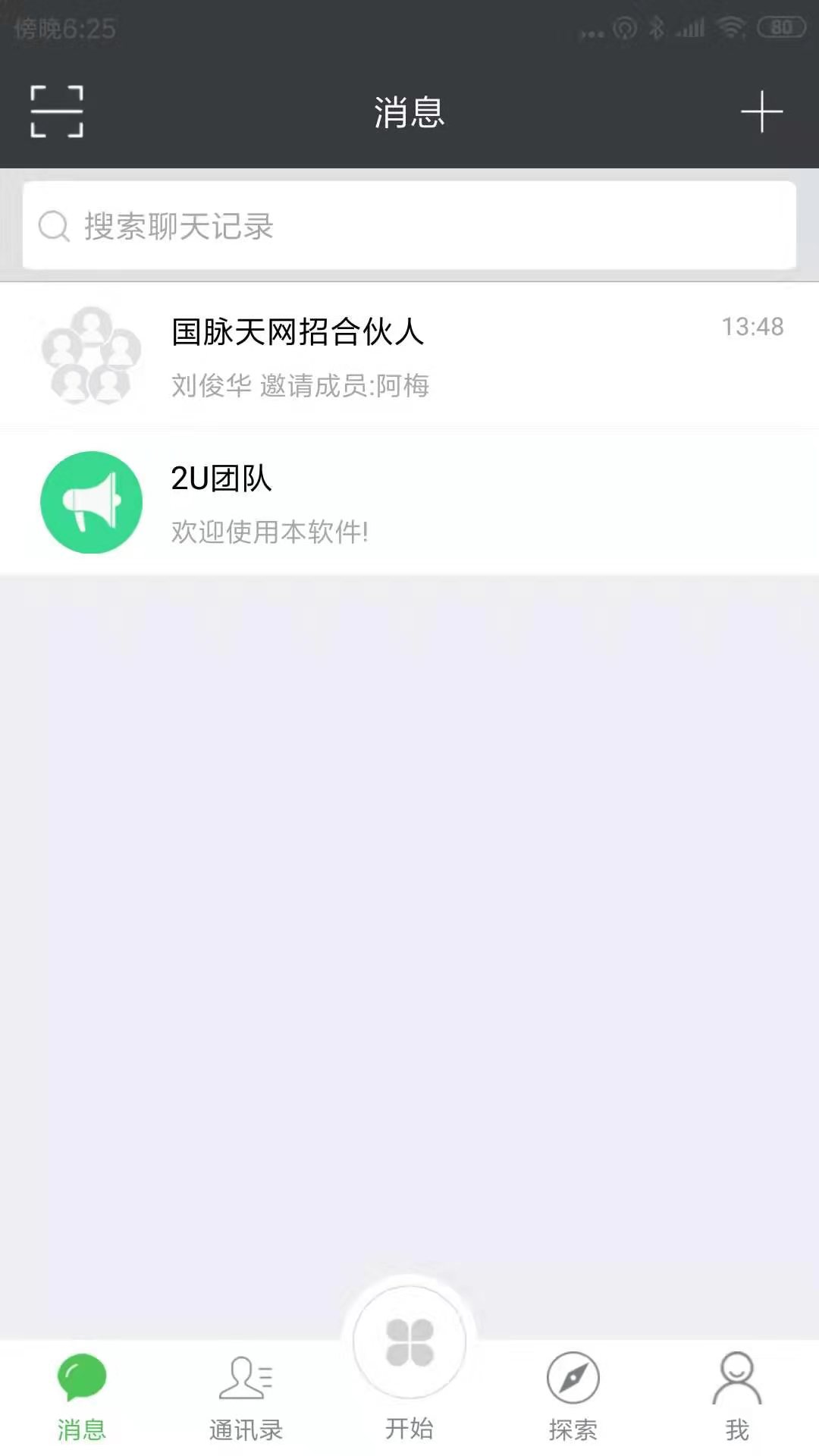Switch to the 消息 tab
Screen dimensions: 819x1456
click(82, 1397)
